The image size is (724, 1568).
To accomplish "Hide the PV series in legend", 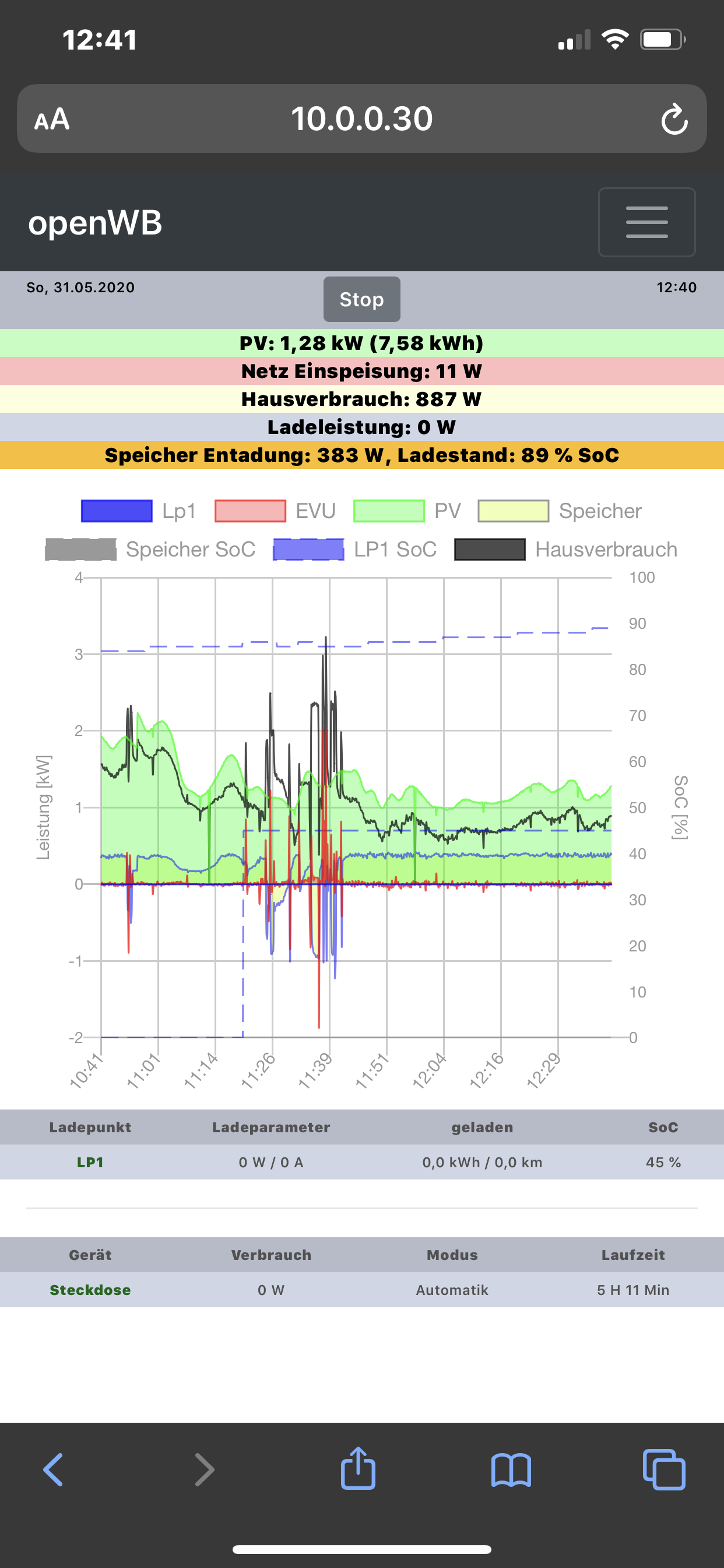I will click(407, 510).
